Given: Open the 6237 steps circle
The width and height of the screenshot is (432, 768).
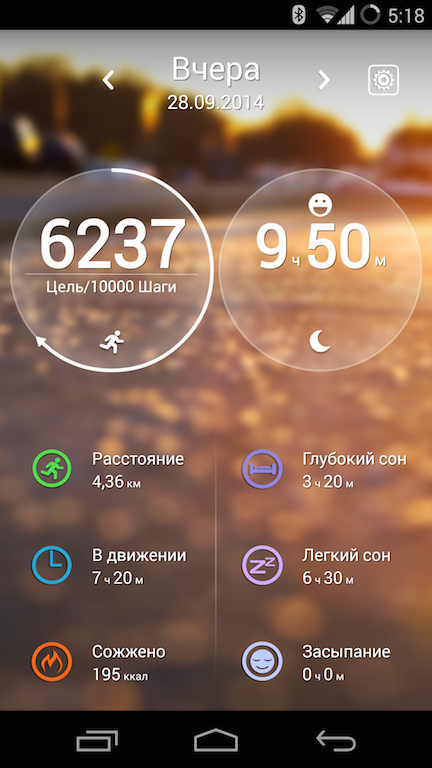Looking at the screenshot, I should coord(112,270).
